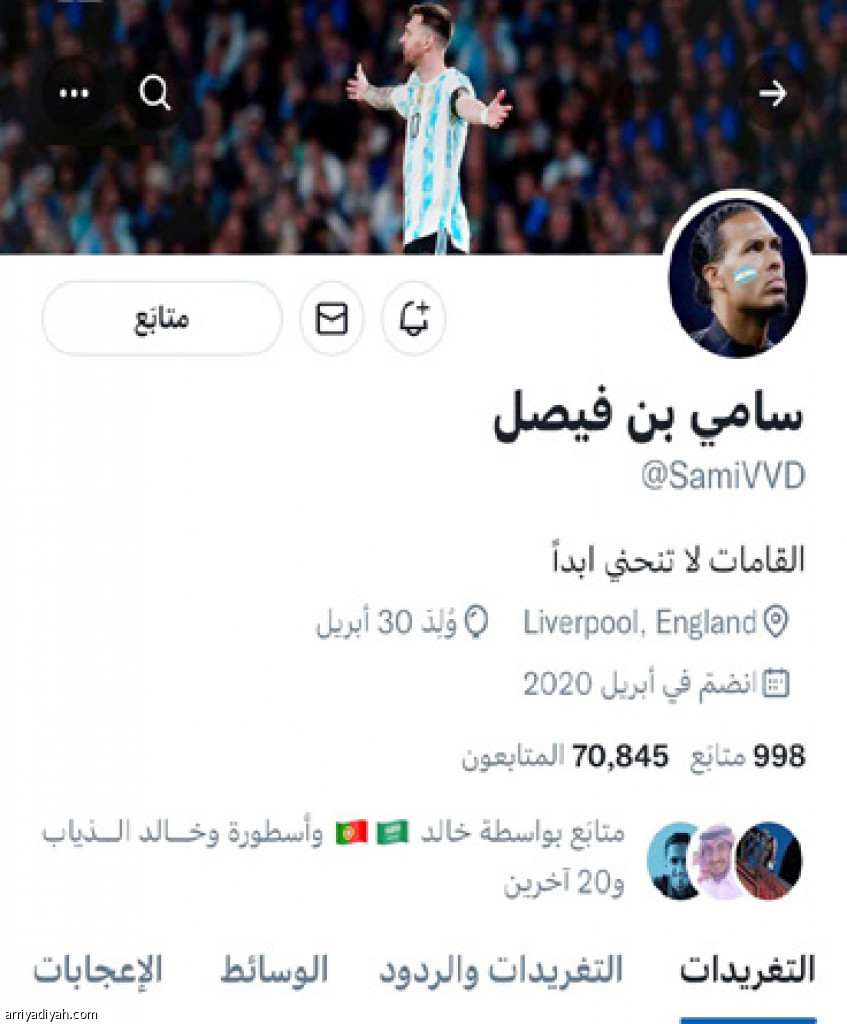The width and height of the screenshot is (847, 1024).
Task: Open the three-dot overflow menu
Action: [75, 94]
